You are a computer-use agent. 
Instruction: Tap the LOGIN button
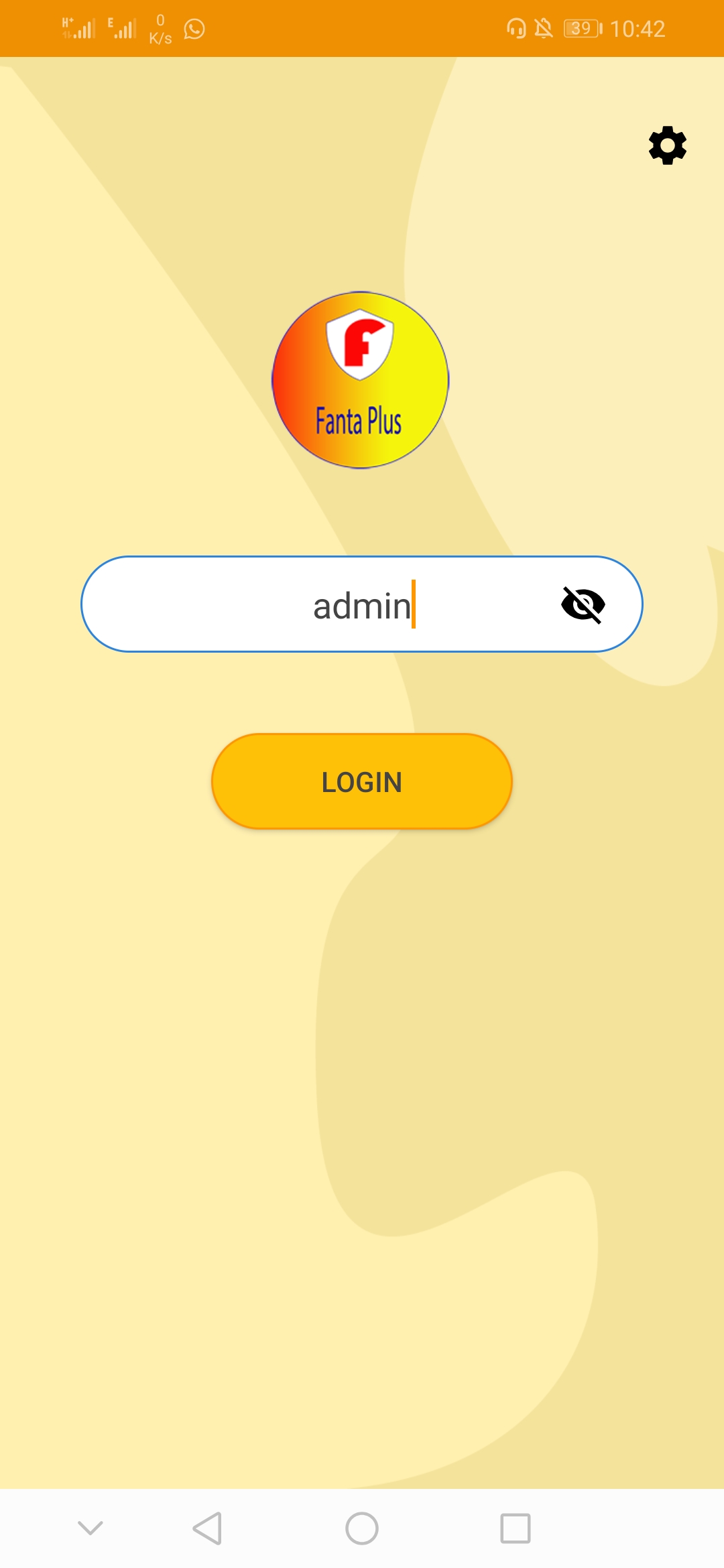362,782
